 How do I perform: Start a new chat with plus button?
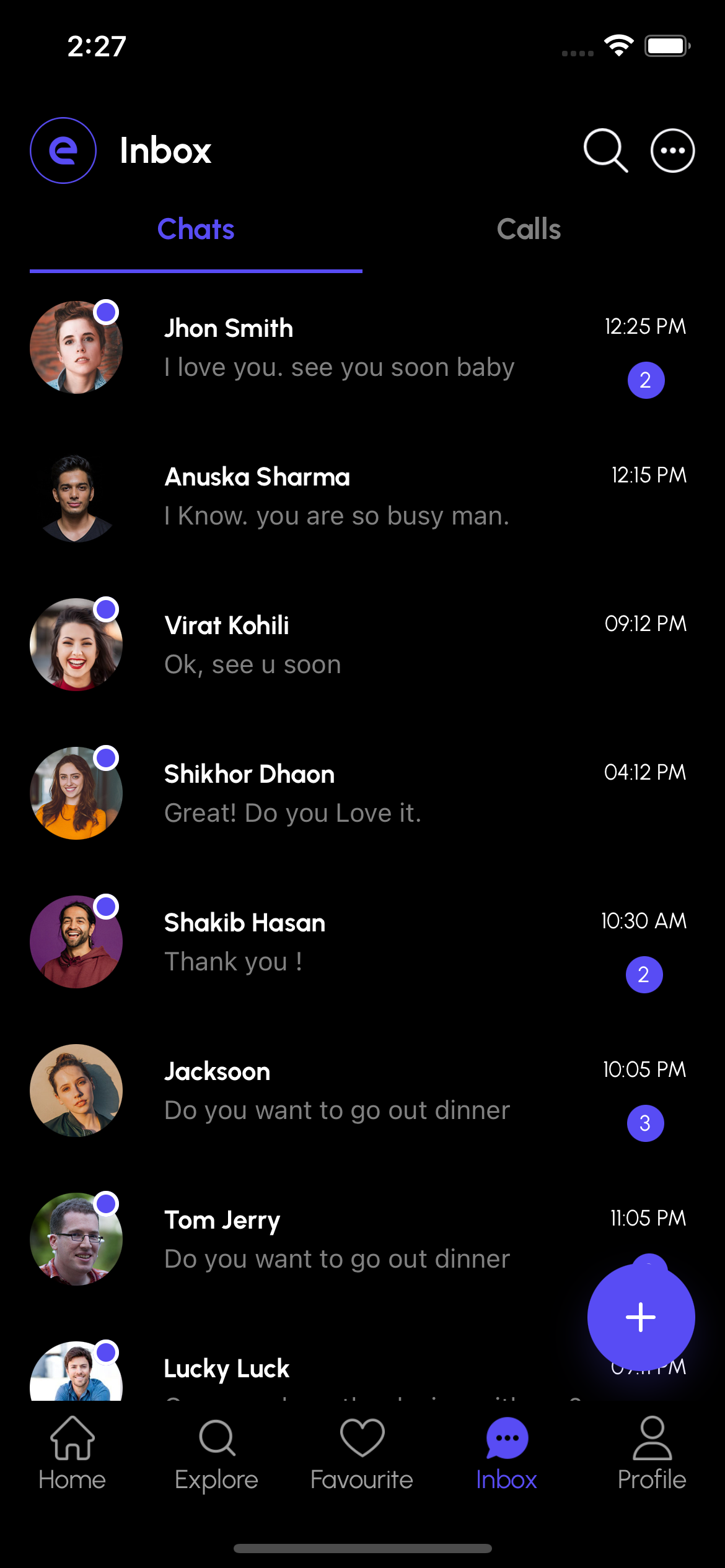[x=641, y=1317]
